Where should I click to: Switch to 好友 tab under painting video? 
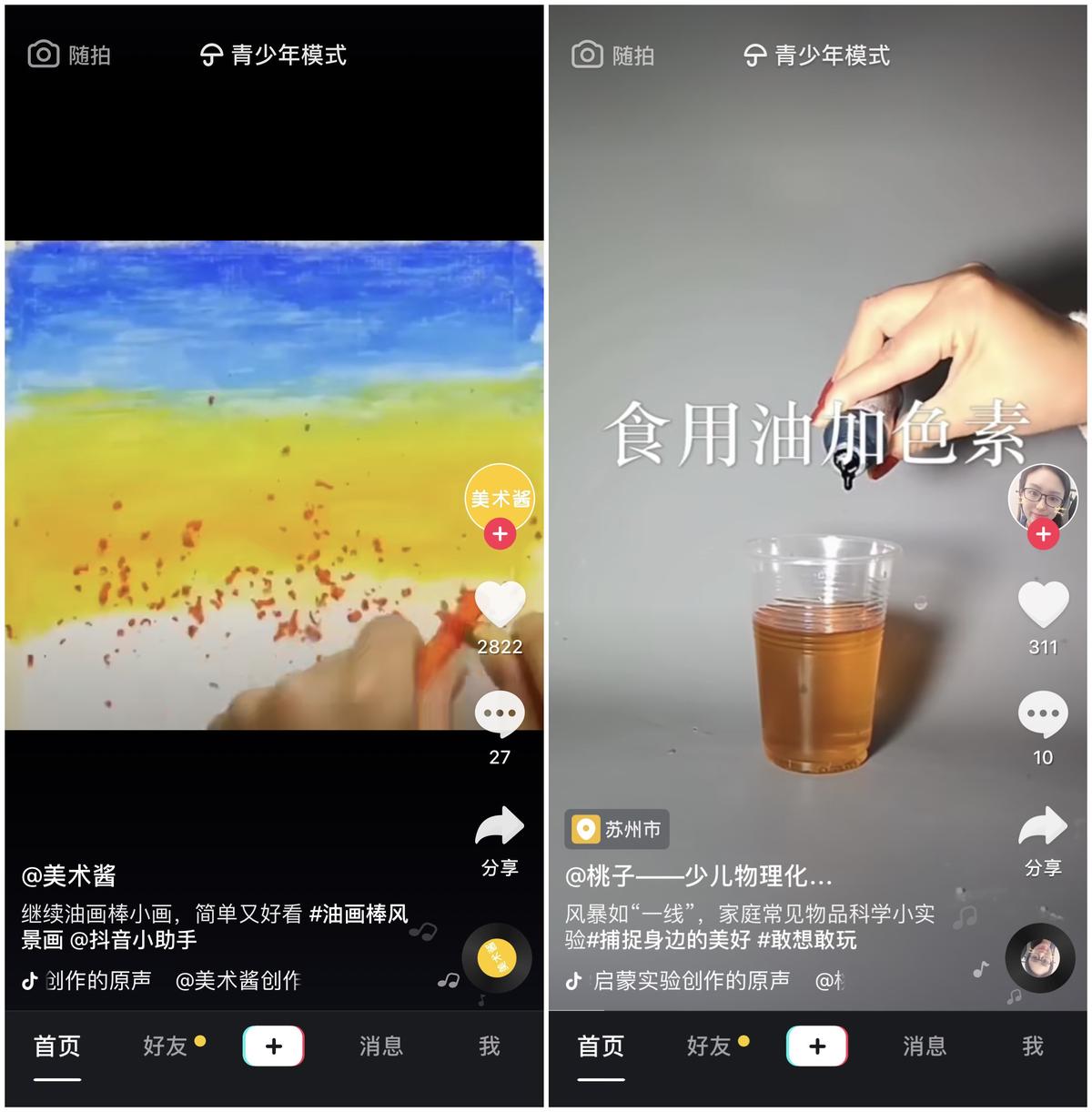[165, 1046]
